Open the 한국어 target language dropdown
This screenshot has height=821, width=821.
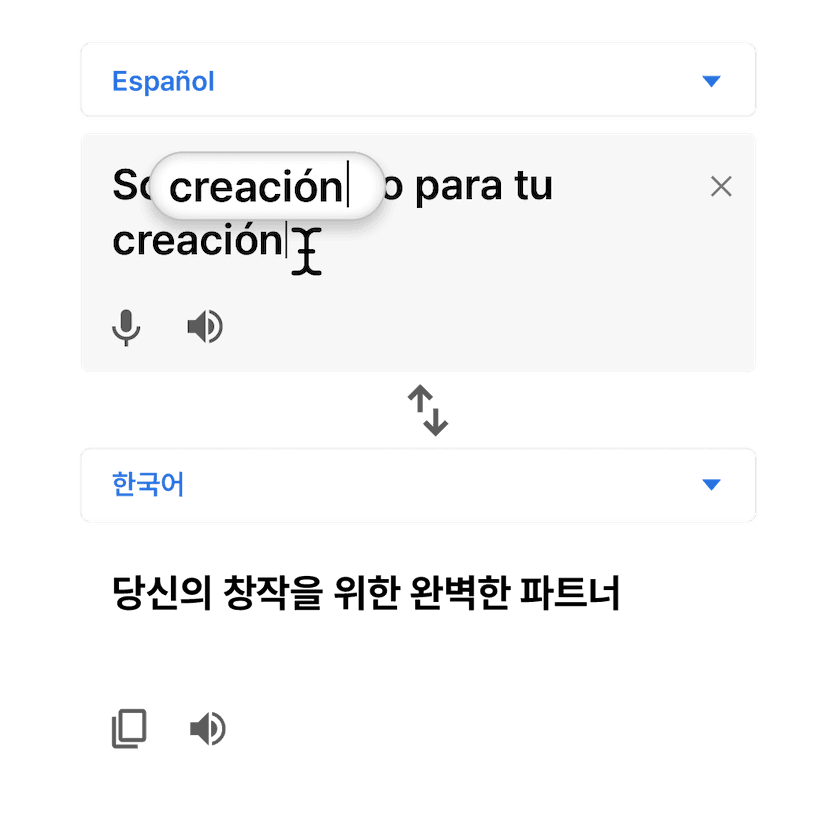(x=417, y=485)
